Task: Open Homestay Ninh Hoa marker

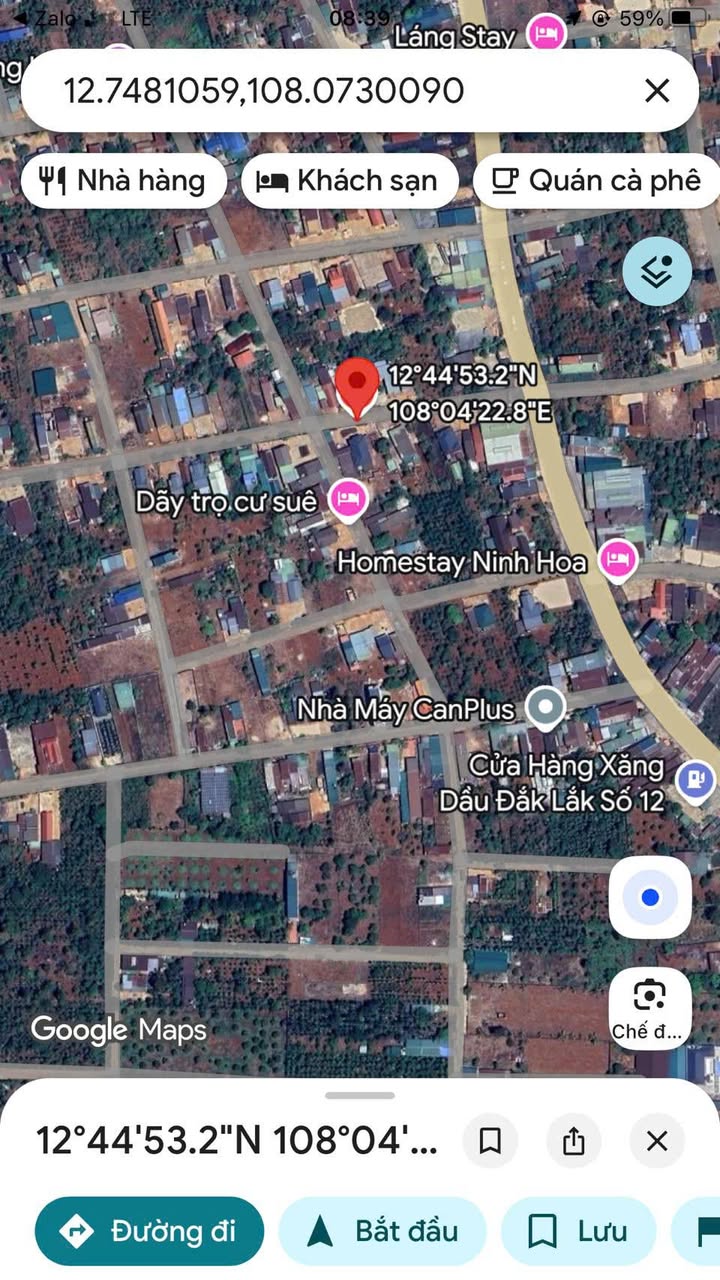Action: [x=618, y=560]
